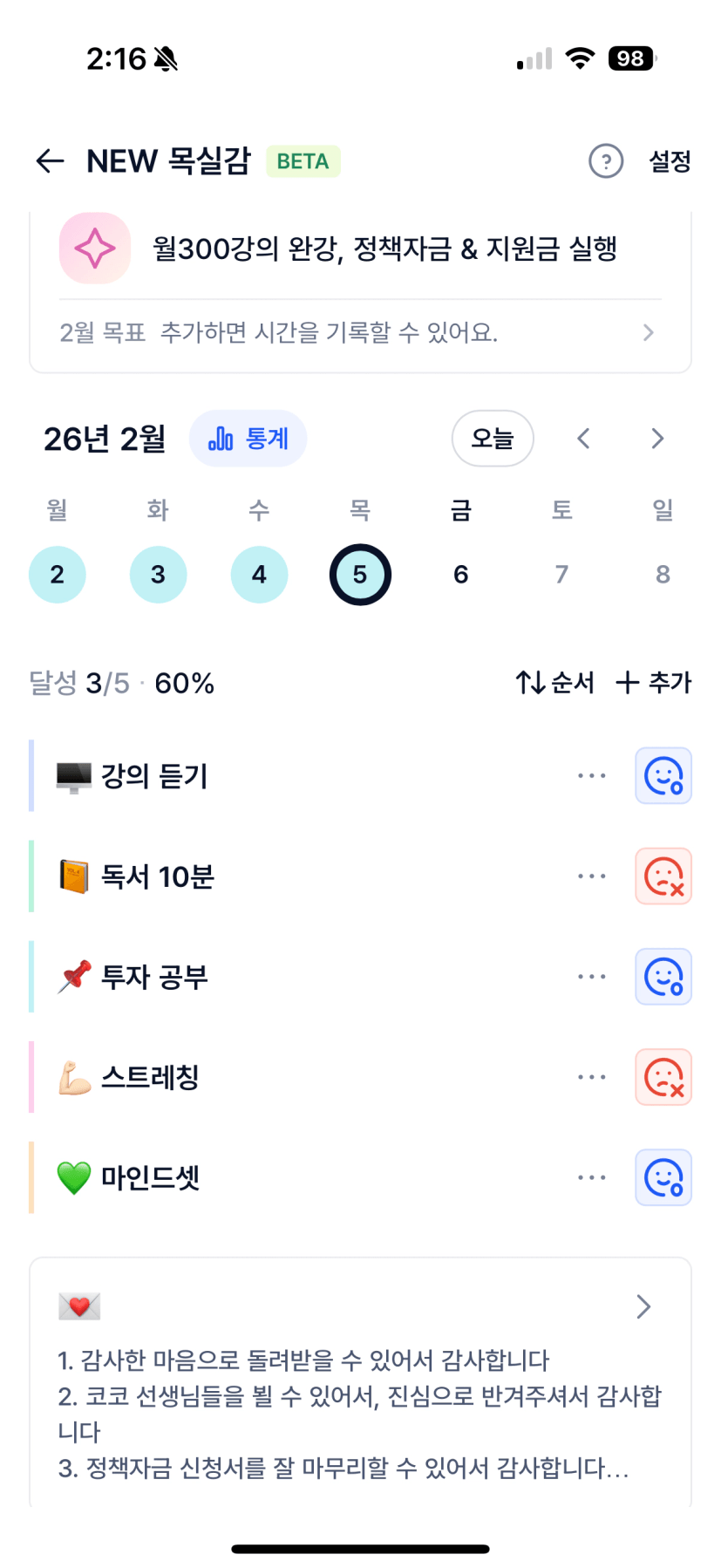The height and width of the screenshot is (1568, 721).
Task: Go to the next week
Action: [x=657, y=439]
